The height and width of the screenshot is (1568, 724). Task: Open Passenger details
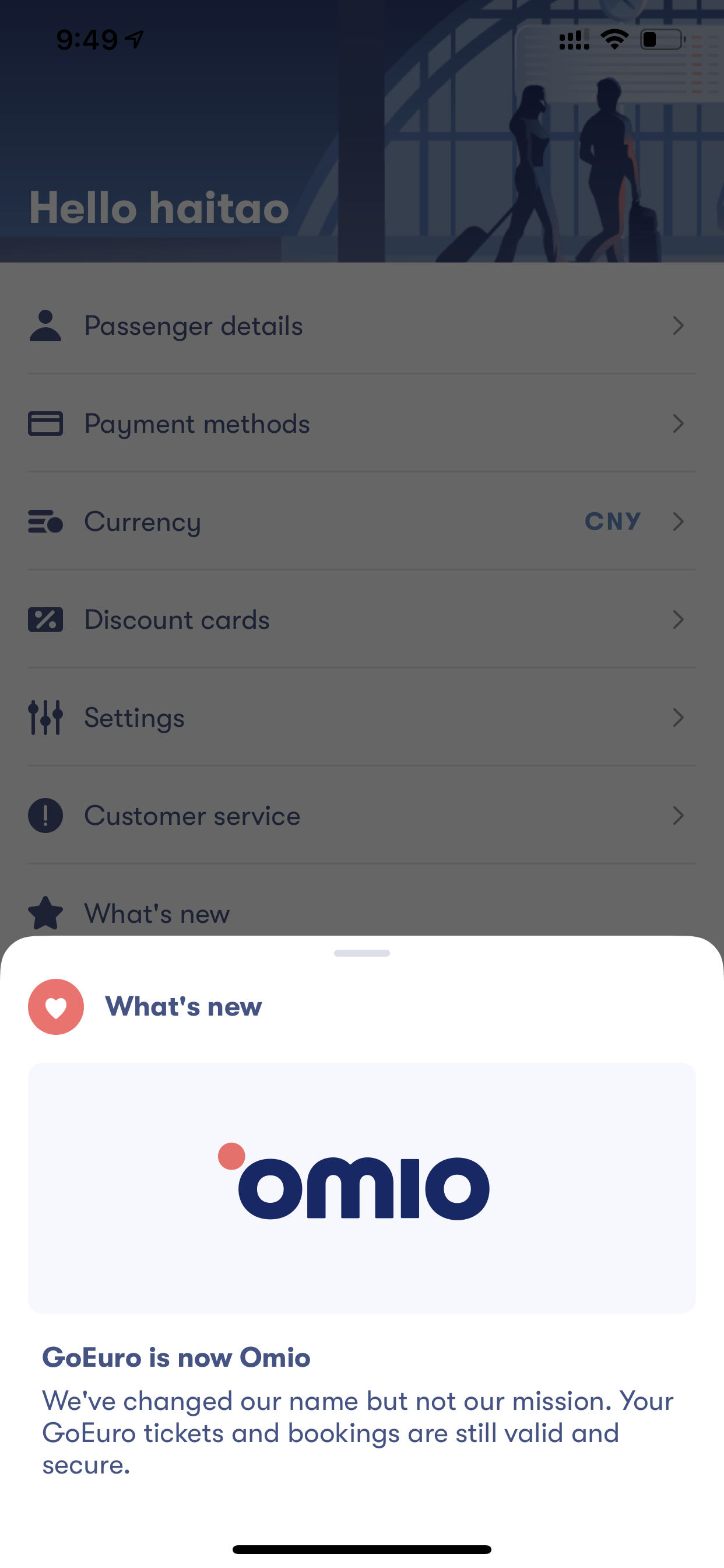tap(362, 325)
